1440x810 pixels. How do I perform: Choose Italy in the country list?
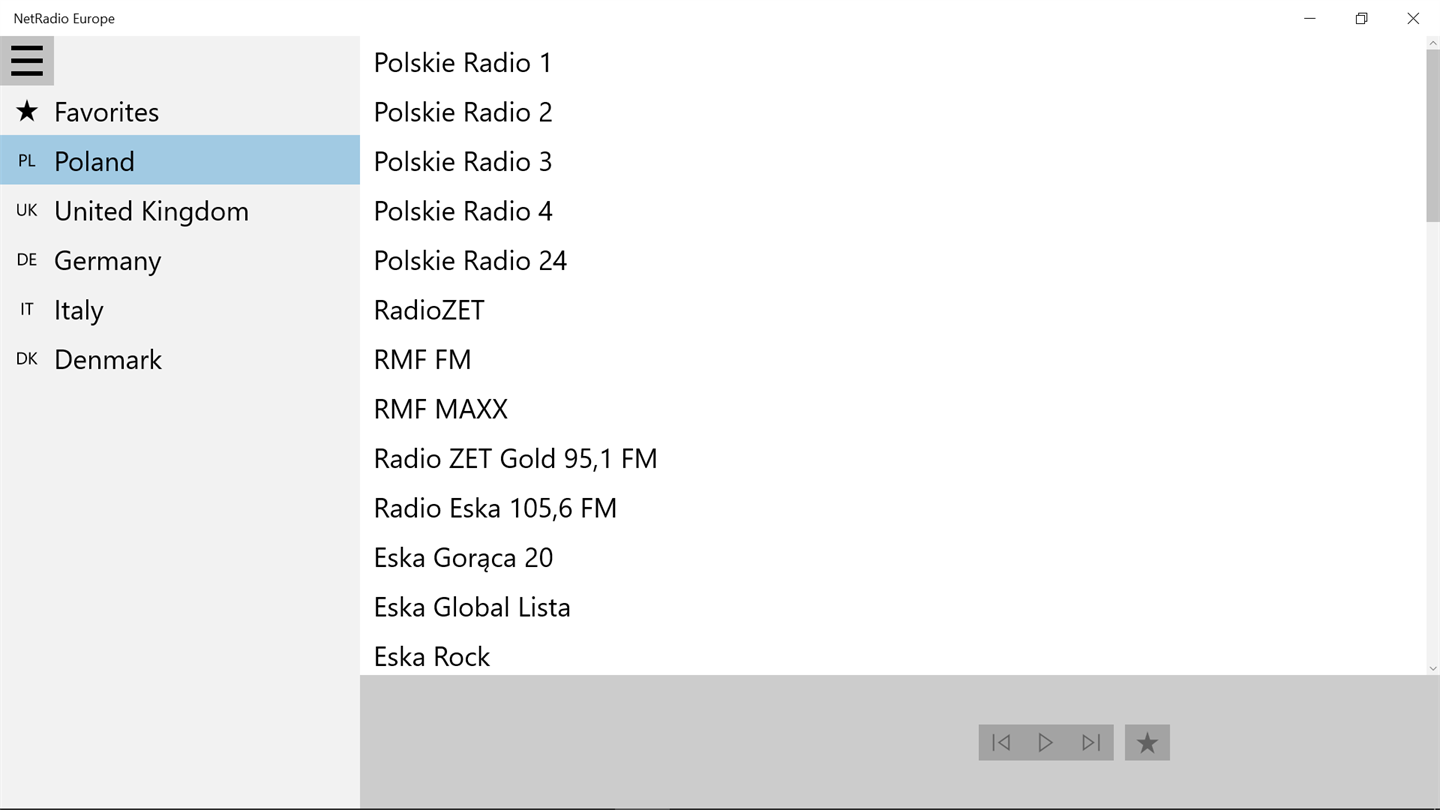[x=79, y=310]
